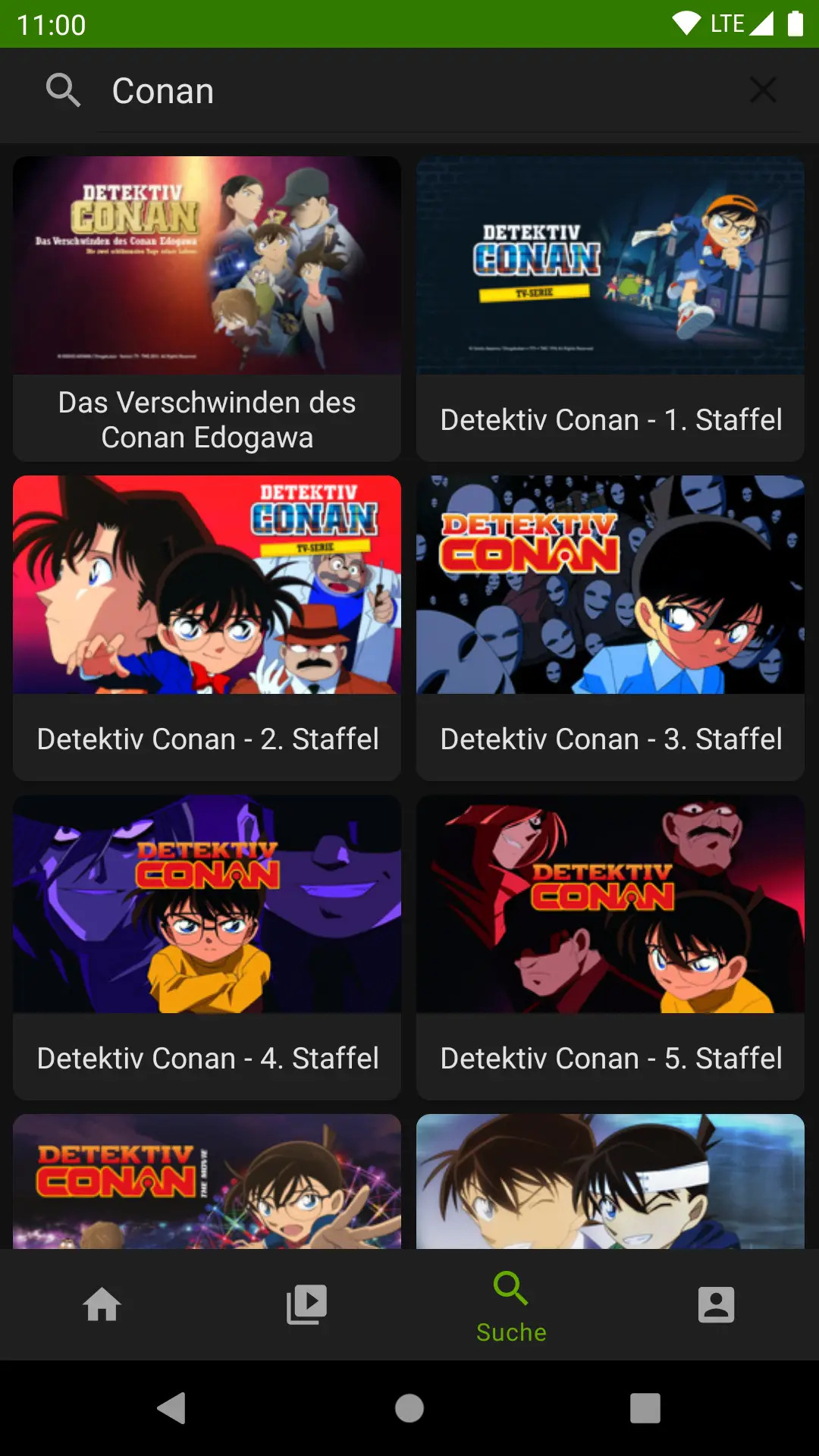Image resolution: width=819 pixels, height=1456 pixels.
Task: Go back with the system back button
Action: click(172, 1408)
